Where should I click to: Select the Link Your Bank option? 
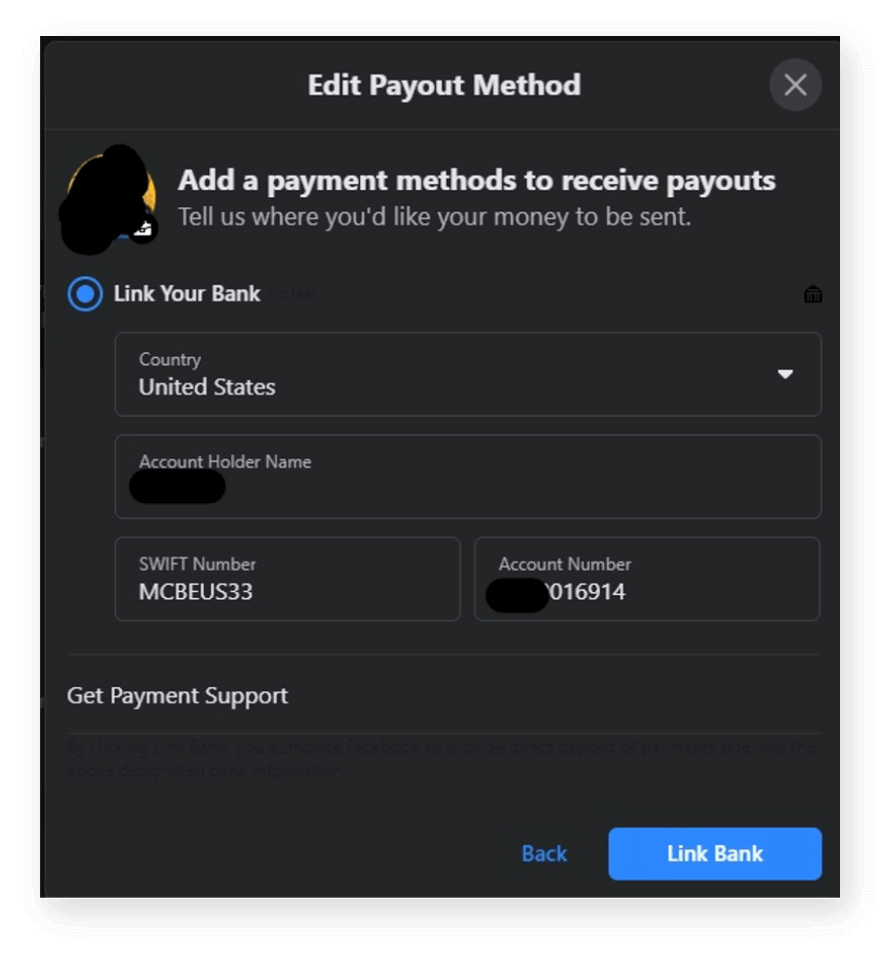(85, 294)
